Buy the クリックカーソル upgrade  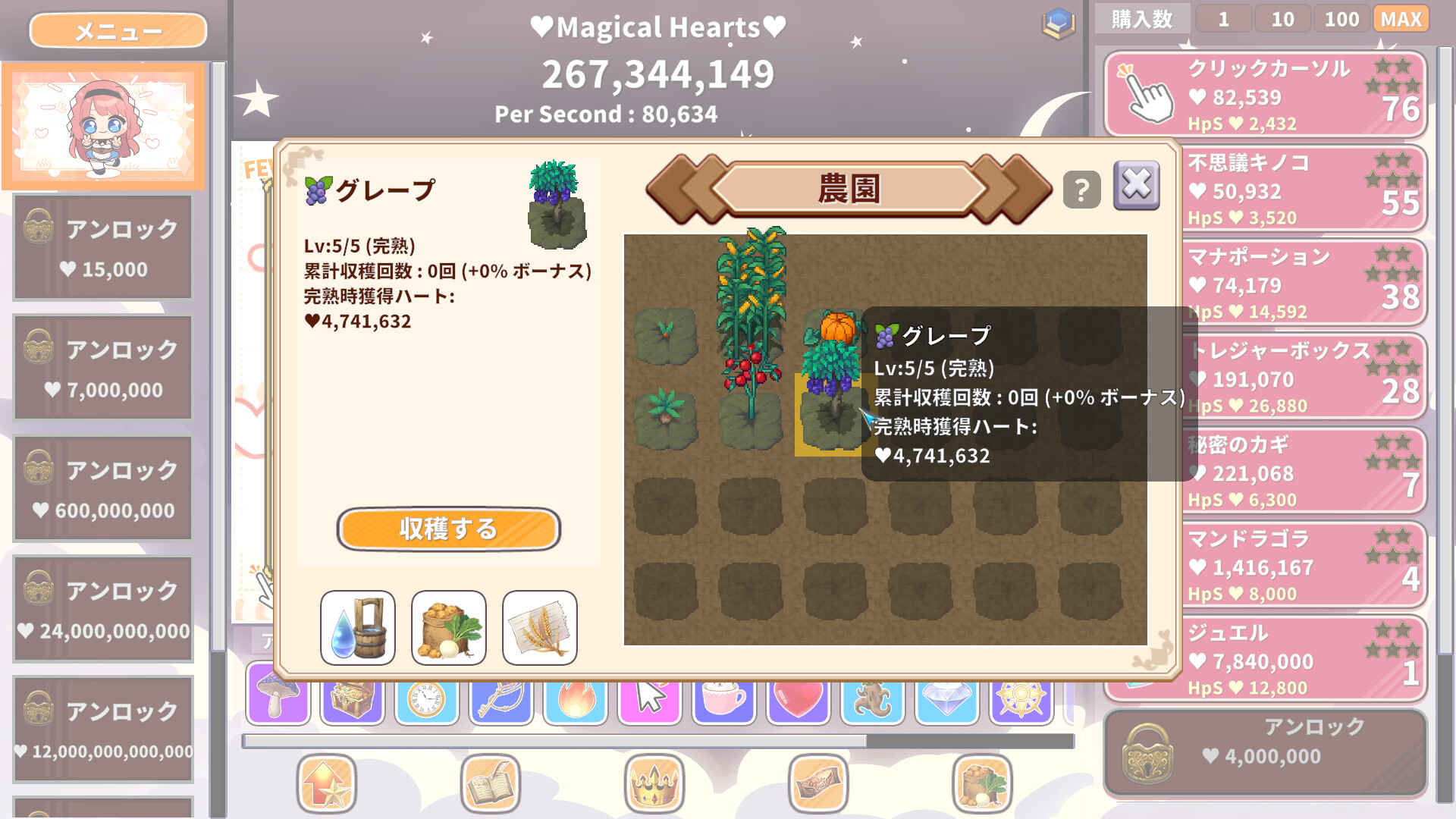[x=1265, y=96]
